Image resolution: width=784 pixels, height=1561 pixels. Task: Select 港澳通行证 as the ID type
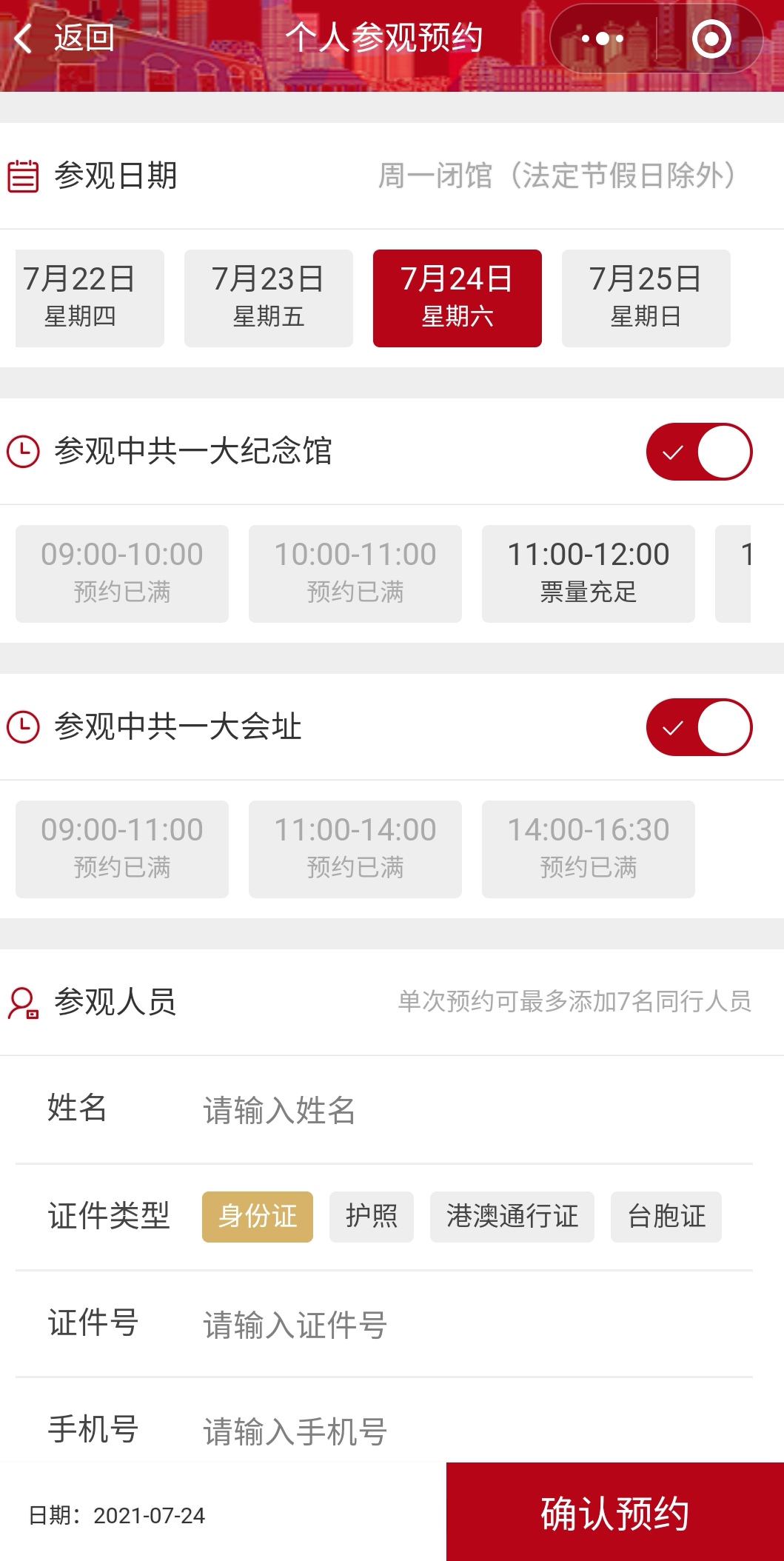(x=512, y=1216)
